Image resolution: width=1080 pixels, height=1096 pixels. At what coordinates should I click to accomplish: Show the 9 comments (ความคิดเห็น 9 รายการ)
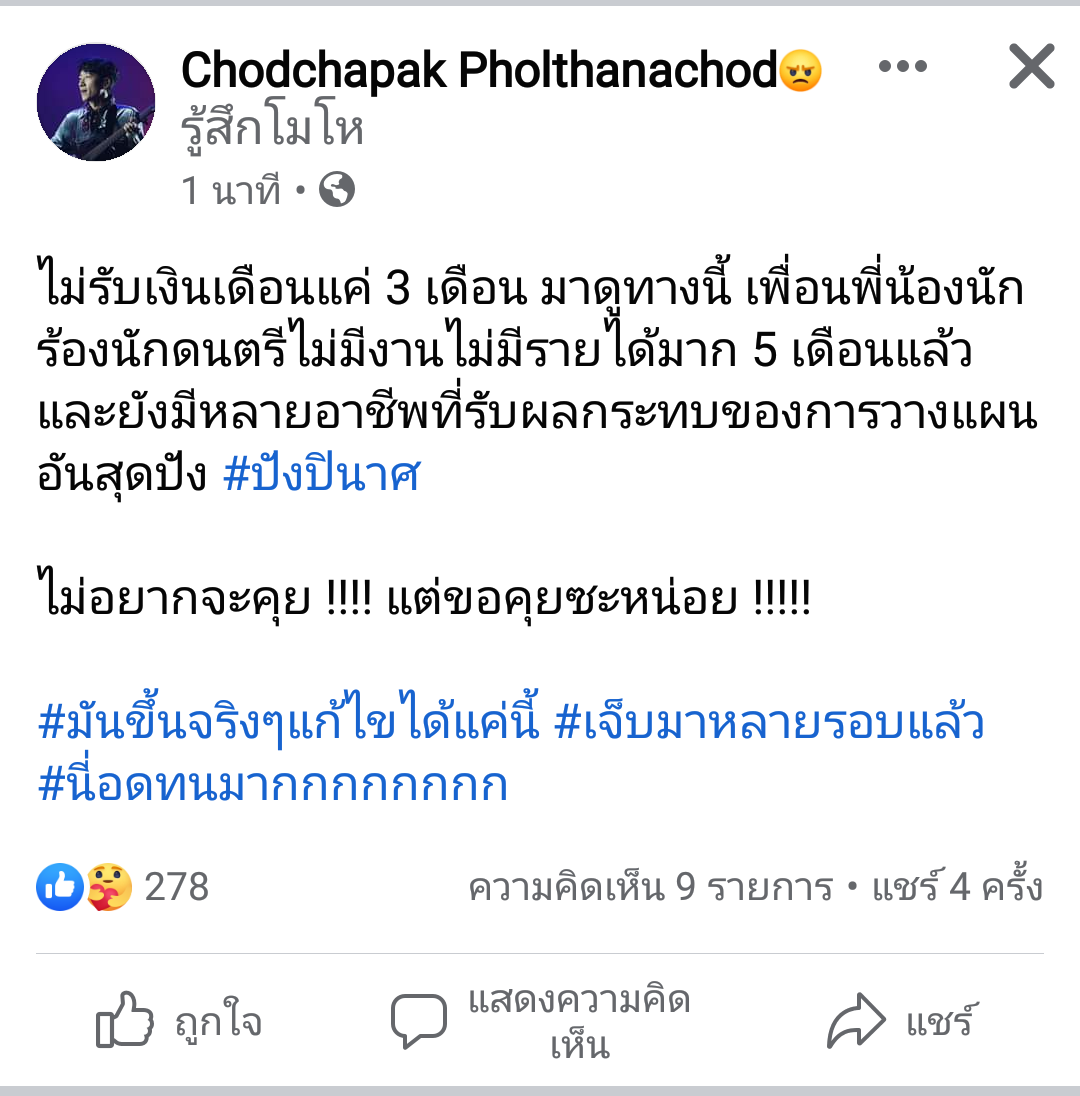[650, 887]
